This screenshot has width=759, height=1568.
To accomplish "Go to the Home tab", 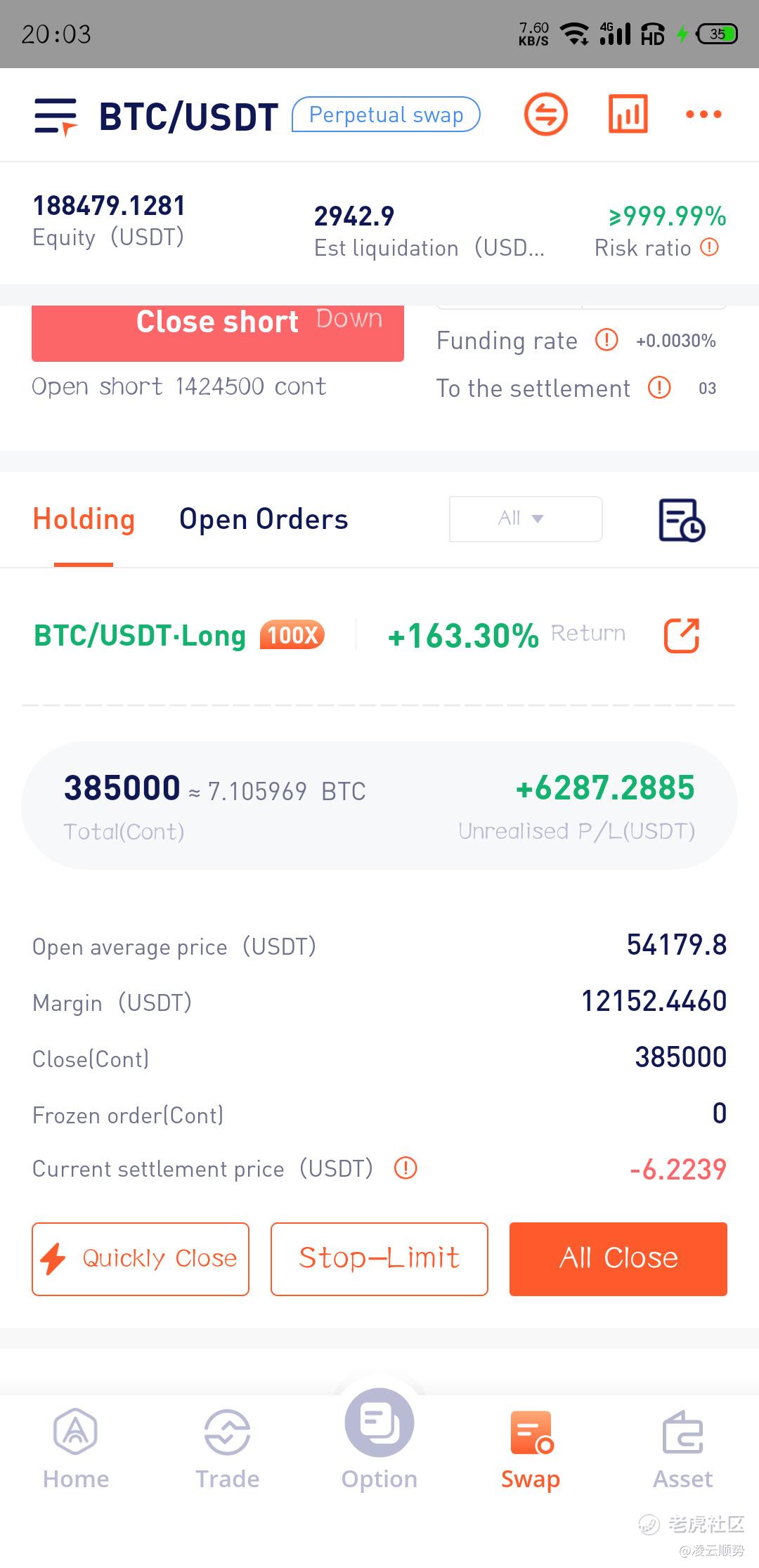I will pos(76,1449).
